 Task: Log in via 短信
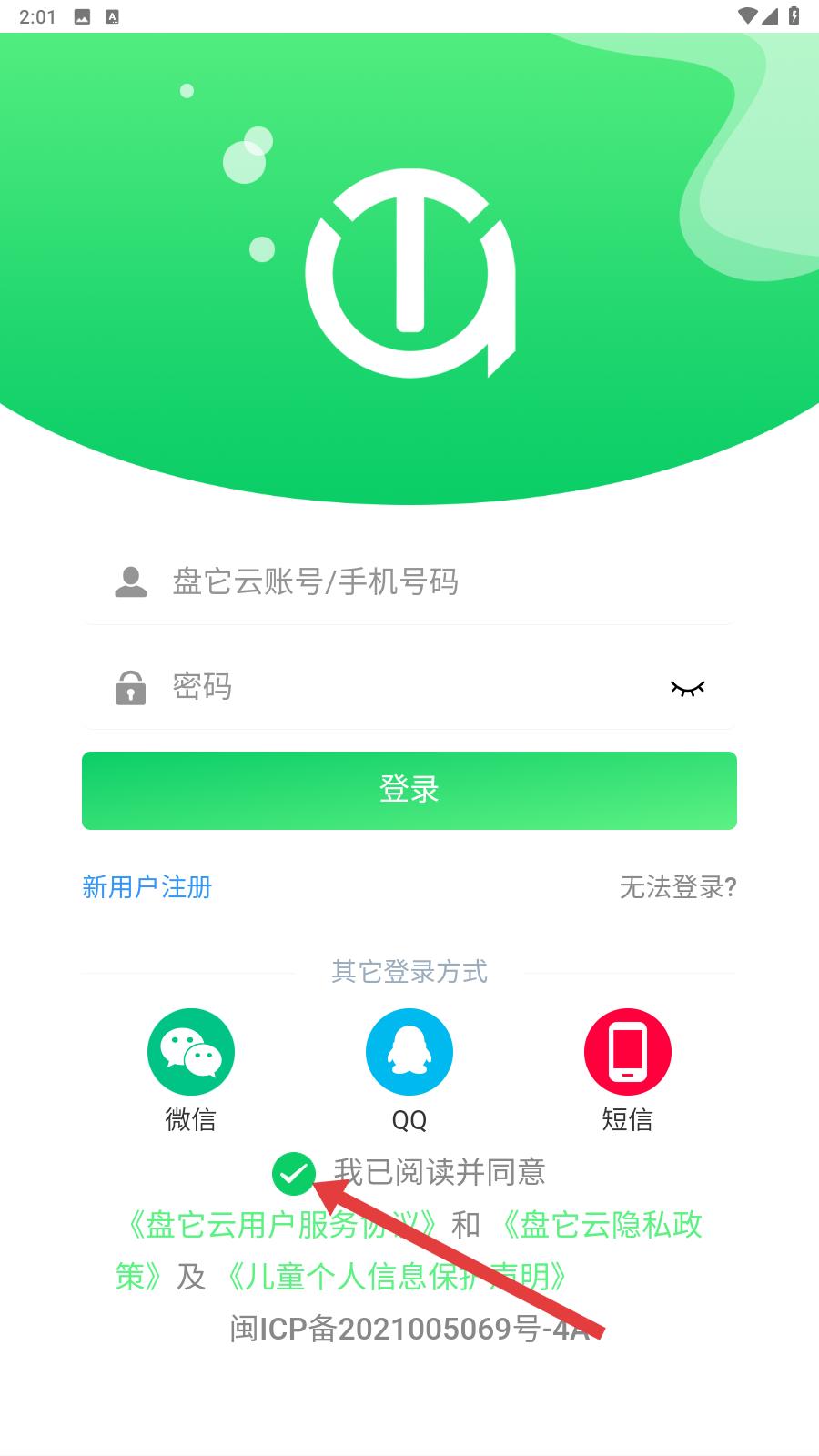627,1052
